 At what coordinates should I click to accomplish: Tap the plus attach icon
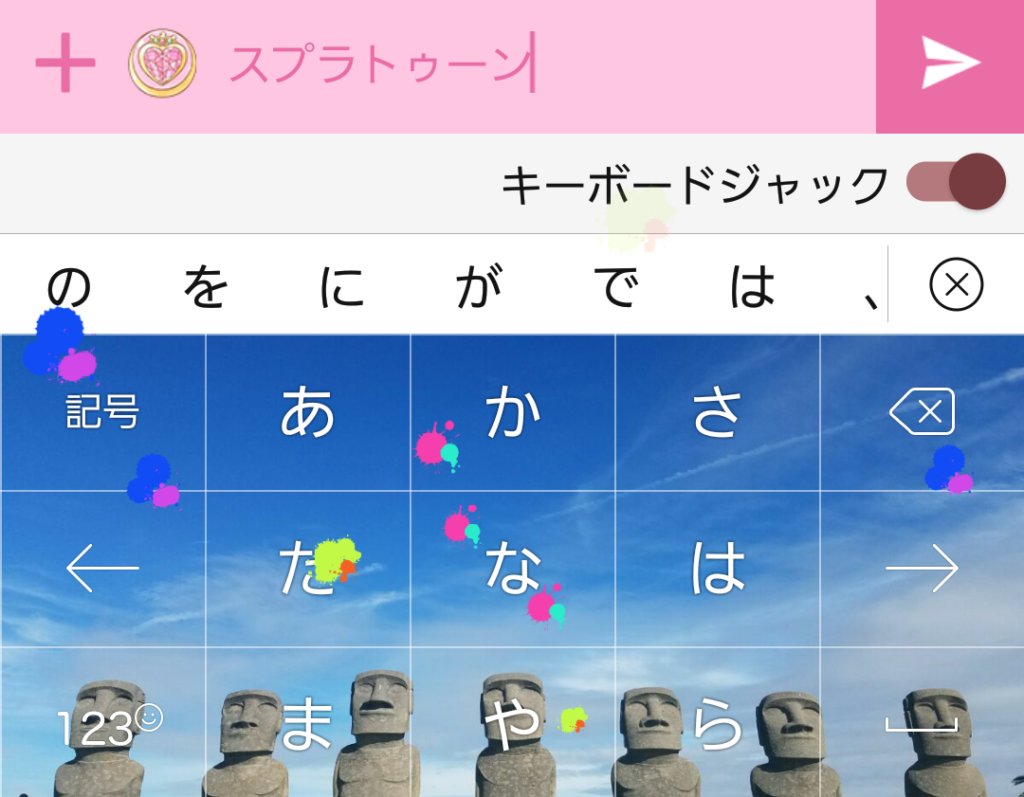[x=65, y=64]
